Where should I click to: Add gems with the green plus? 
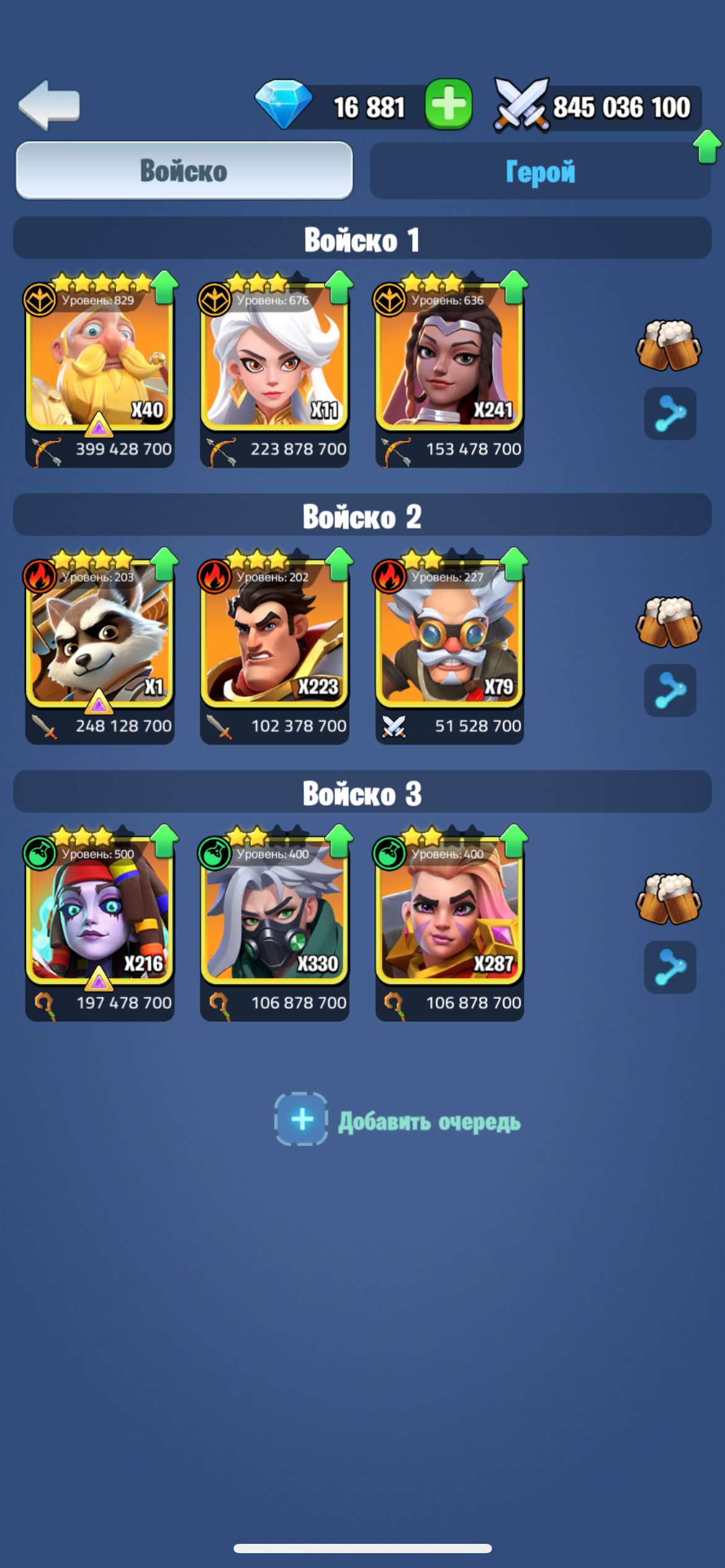pos(448,104)
